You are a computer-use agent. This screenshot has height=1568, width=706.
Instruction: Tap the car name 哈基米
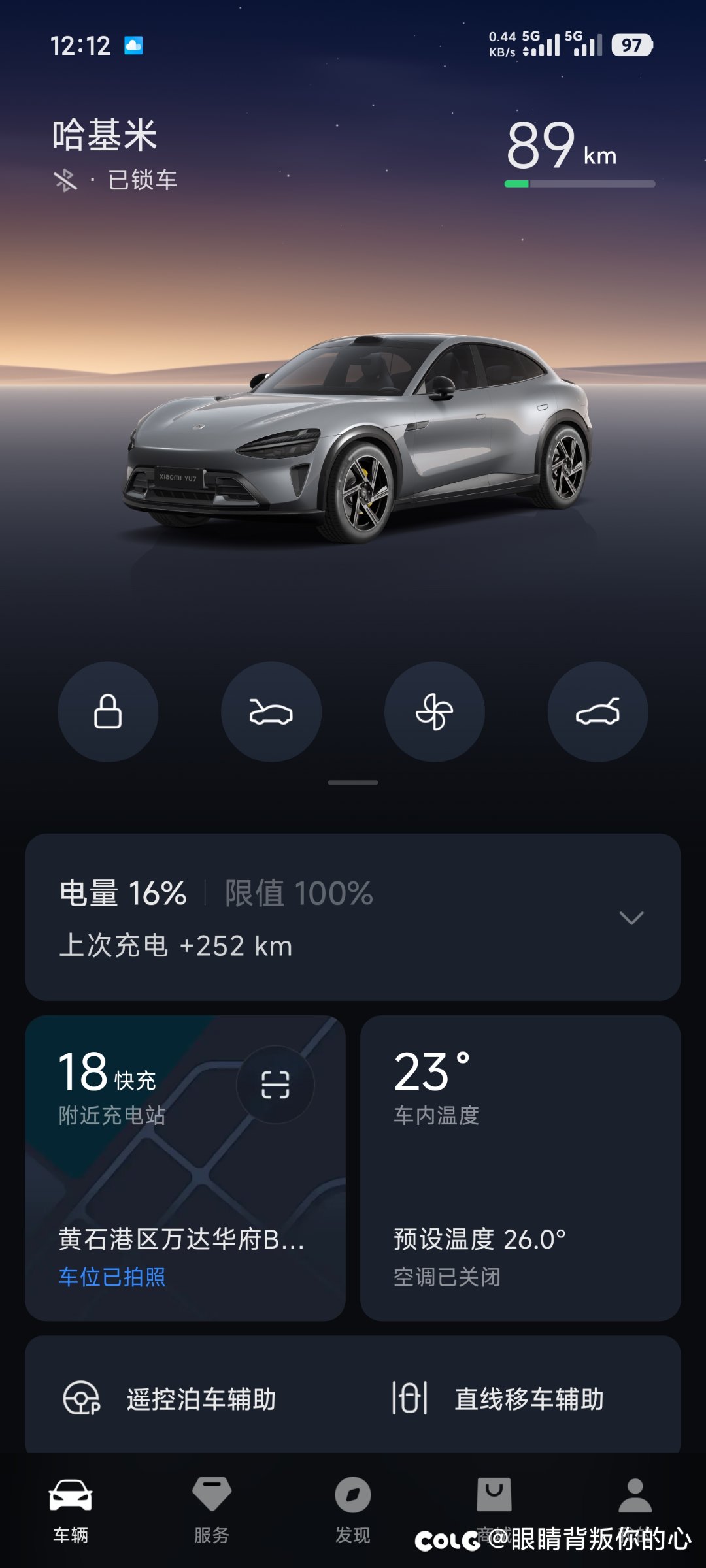pos(105,137)
